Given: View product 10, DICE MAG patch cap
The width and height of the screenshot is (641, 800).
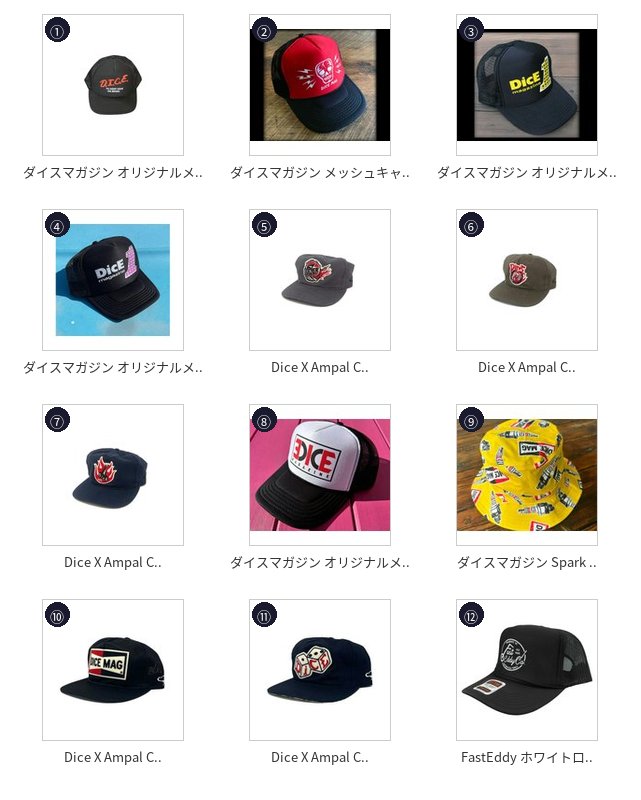Looking at the screenshot, I should coord(113,670).
